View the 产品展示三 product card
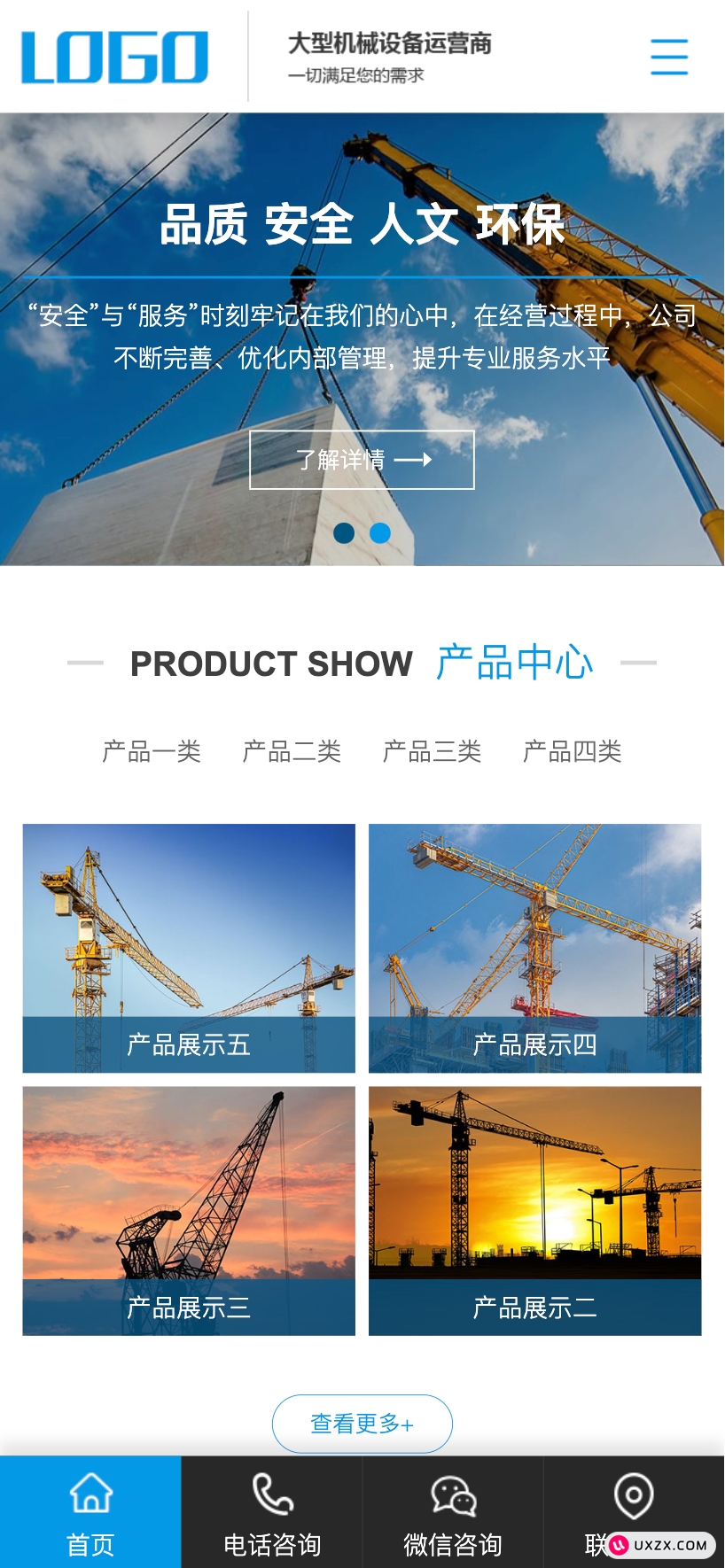This screenshot has width=725, height=1568. pyautogui.click(x=189, y=1210)
